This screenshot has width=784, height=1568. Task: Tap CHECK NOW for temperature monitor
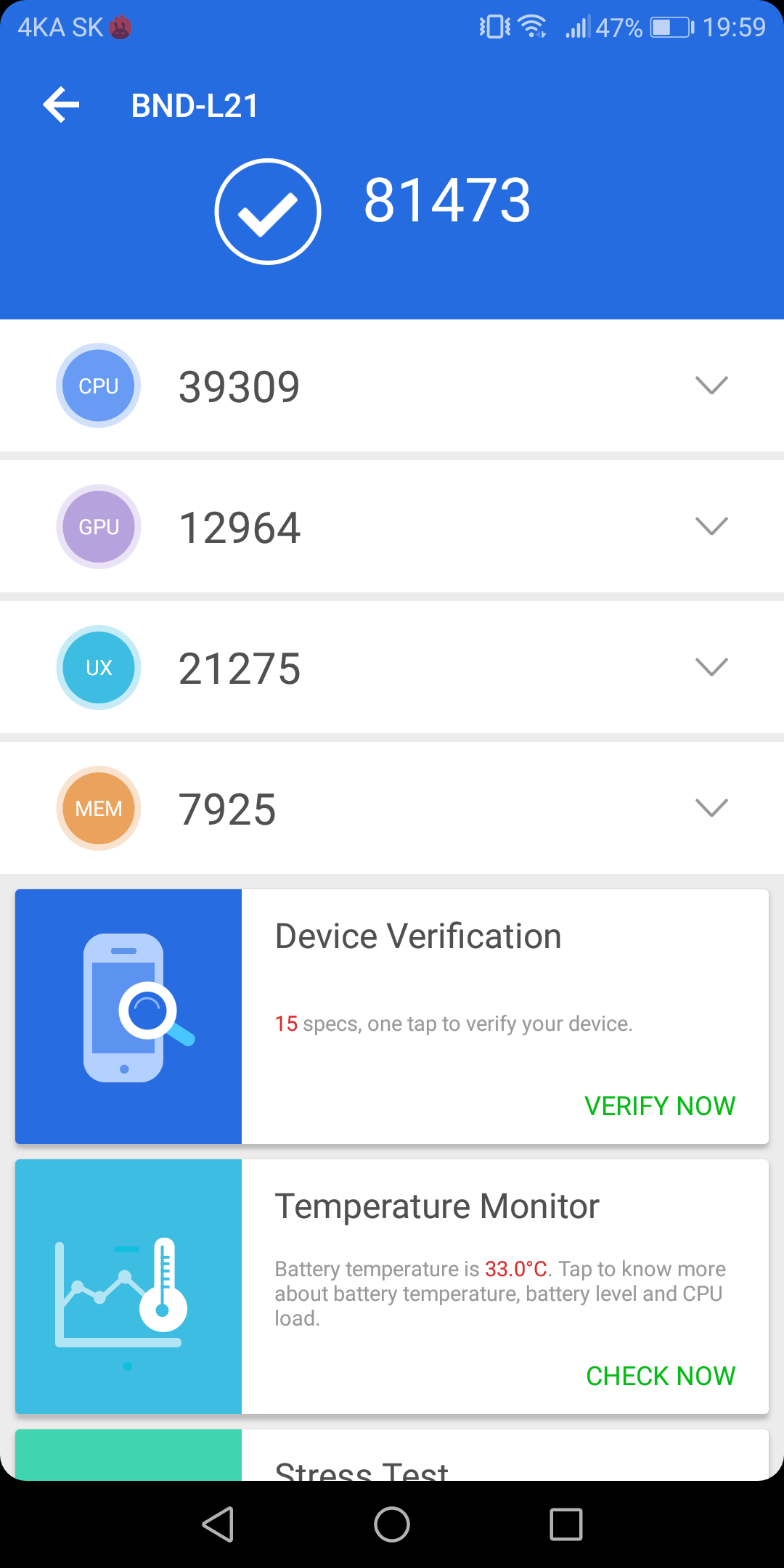pyautogui.click(x=661, y=1376)
